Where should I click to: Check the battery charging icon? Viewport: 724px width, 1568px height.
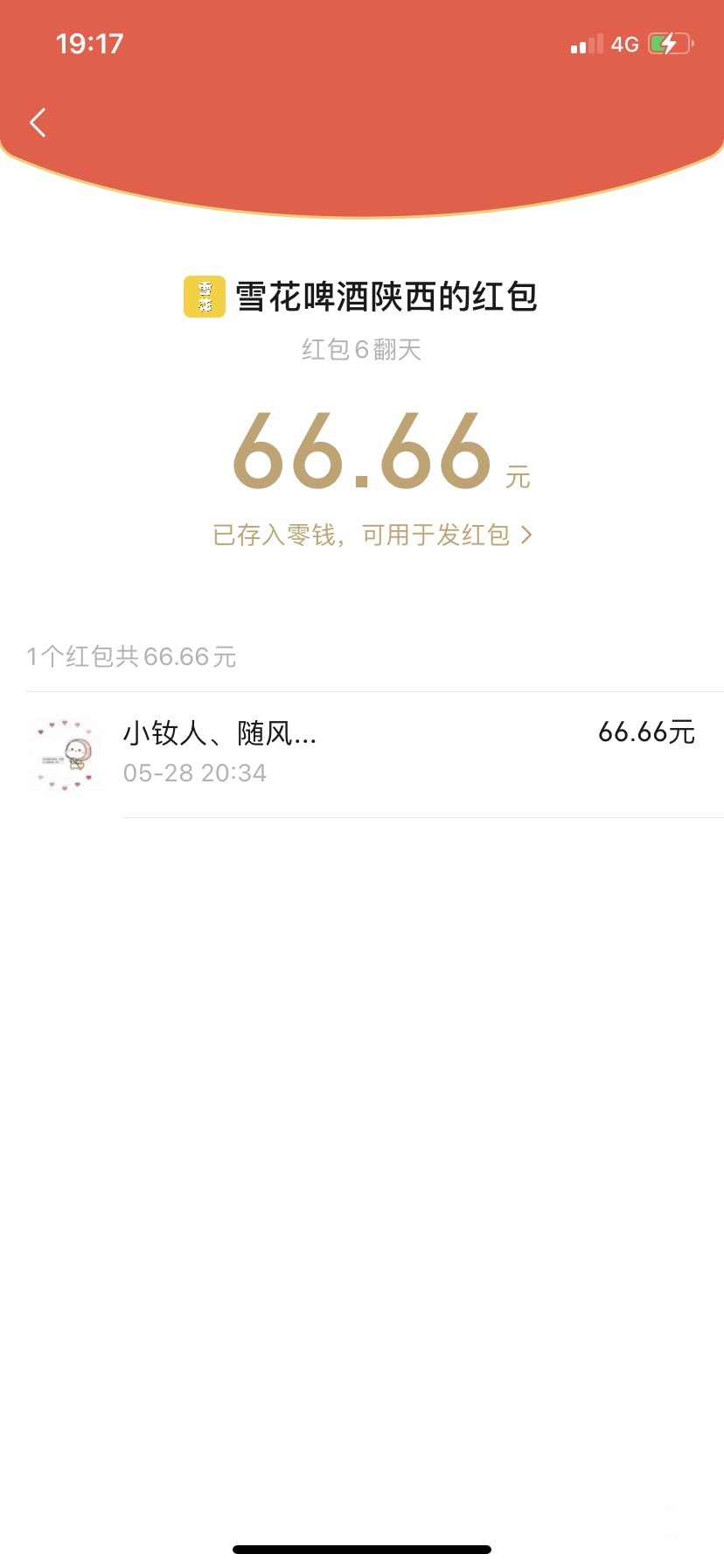click(x=669, y=43)
